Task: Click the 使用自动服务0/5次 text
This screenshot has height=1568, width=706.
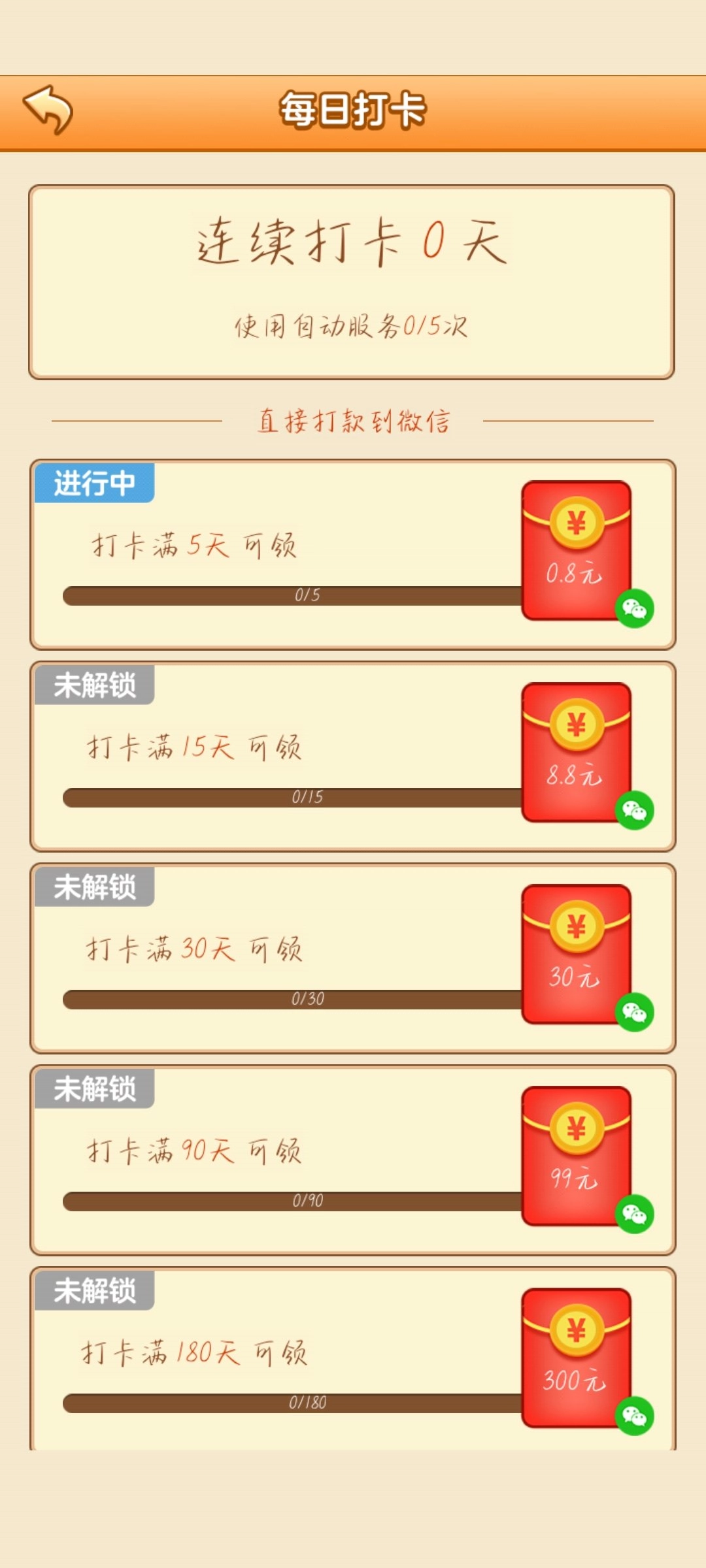Action: tap(353, 325)
